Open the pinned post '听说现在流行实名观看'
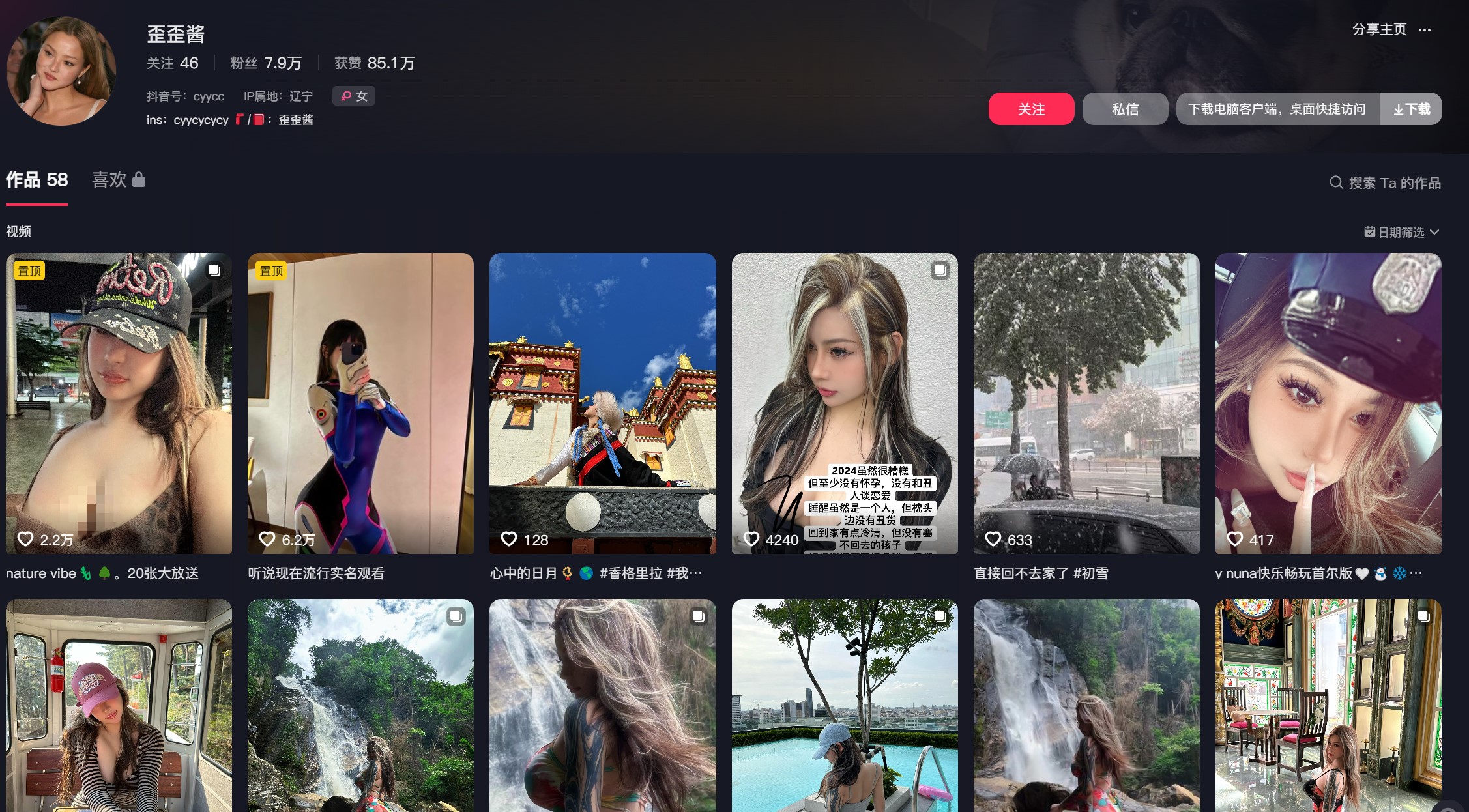This screenshot has width=1469, height=812. [x=360, y=403]
